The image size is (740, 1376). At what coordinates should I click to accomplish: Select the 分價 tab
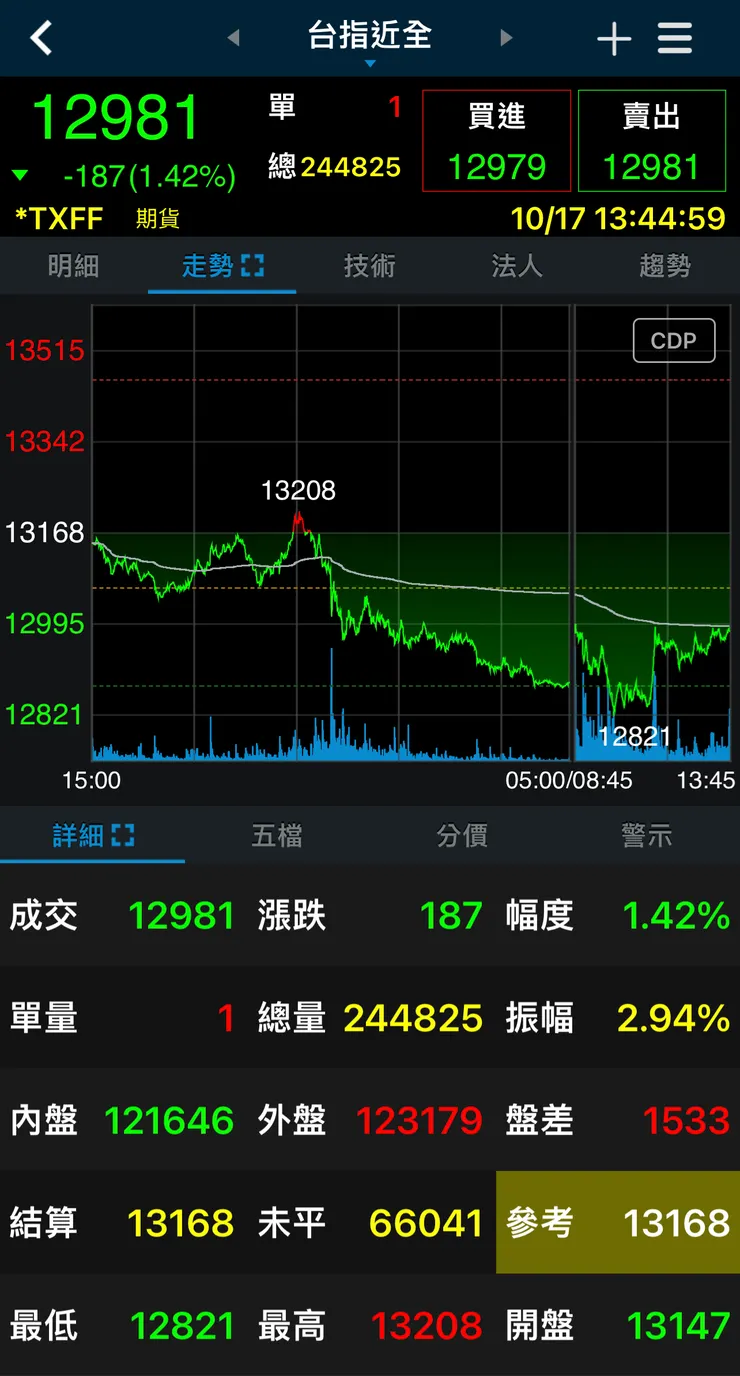(x=462, y=836)
